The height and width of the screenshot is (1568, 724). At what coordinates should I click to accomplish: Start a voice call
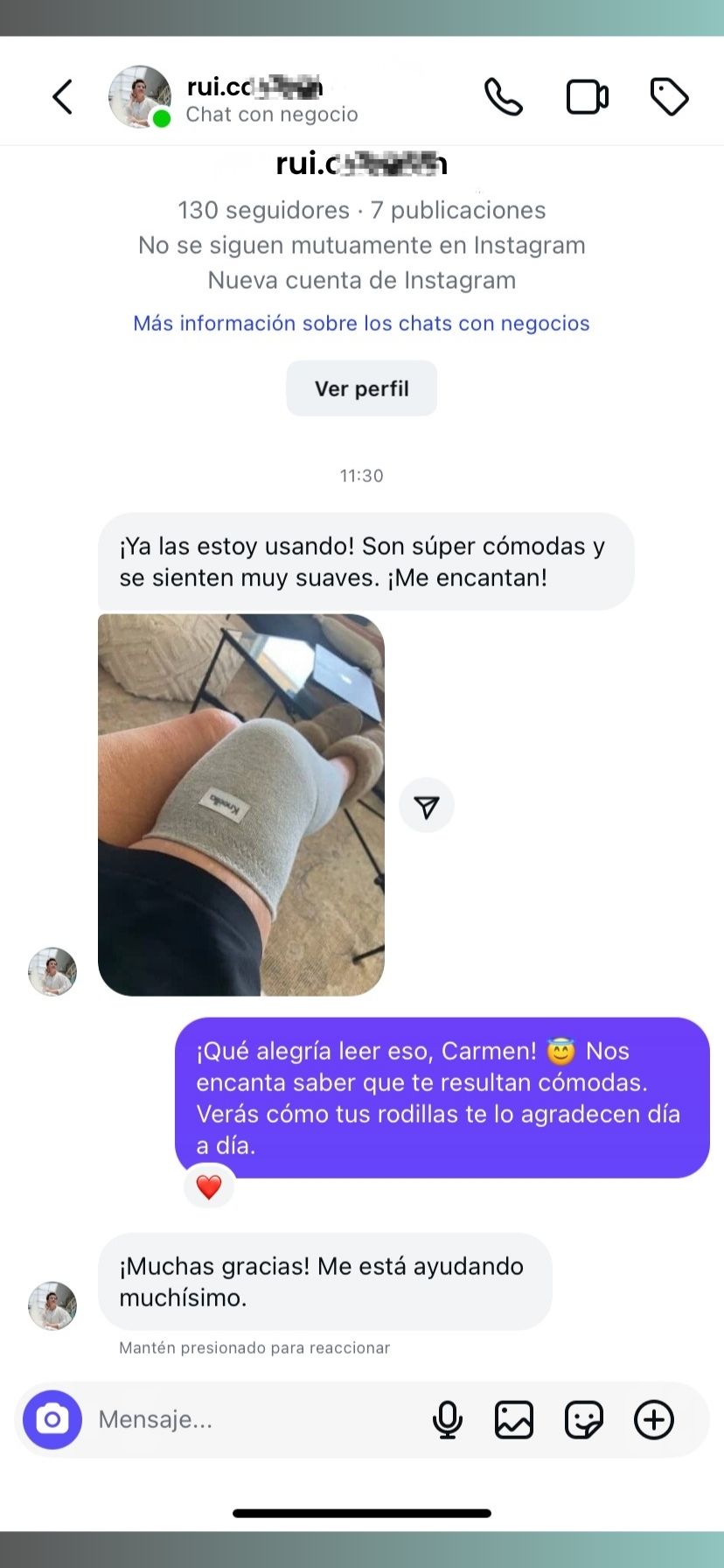(504, 97)
